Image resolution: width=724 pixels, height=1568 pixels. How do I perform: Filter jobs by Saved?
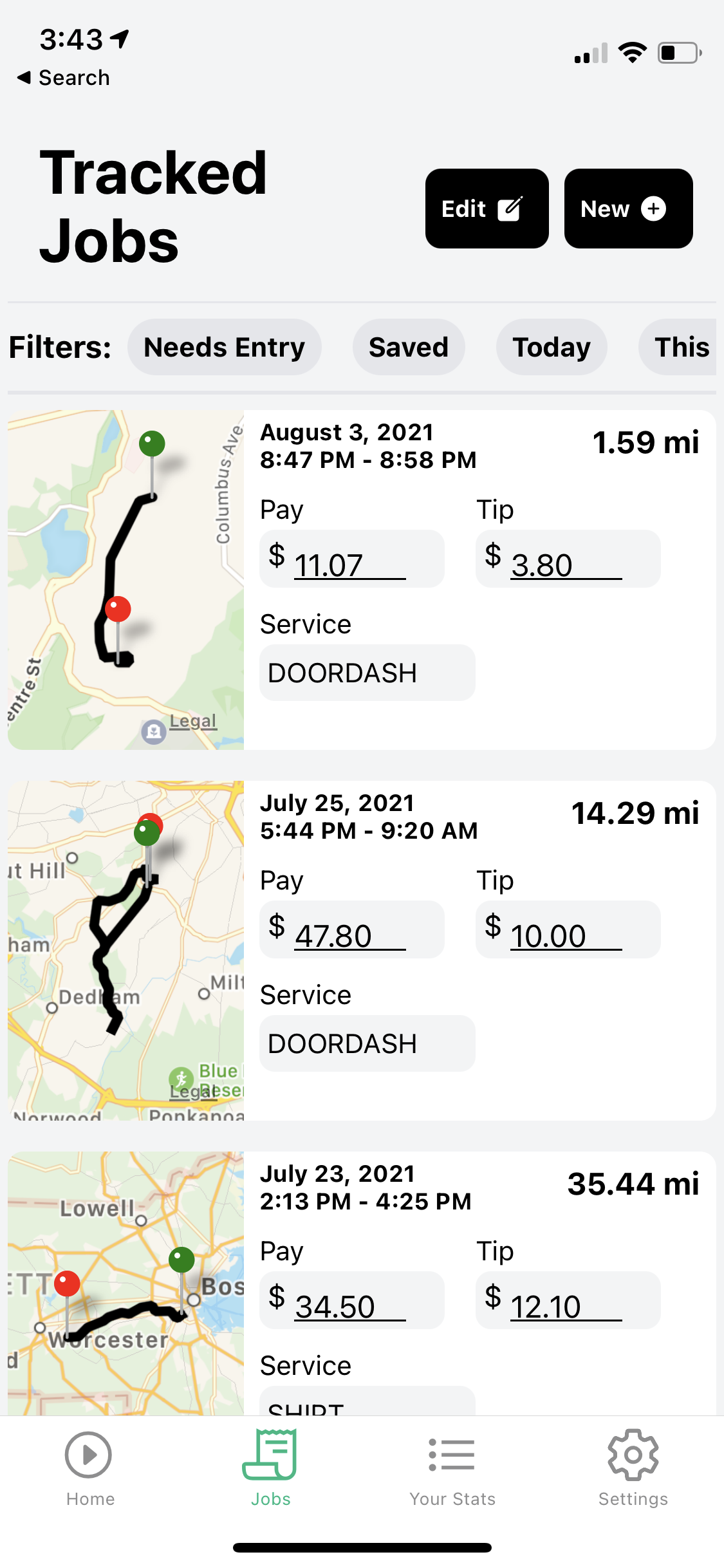(x=409, y=347)
